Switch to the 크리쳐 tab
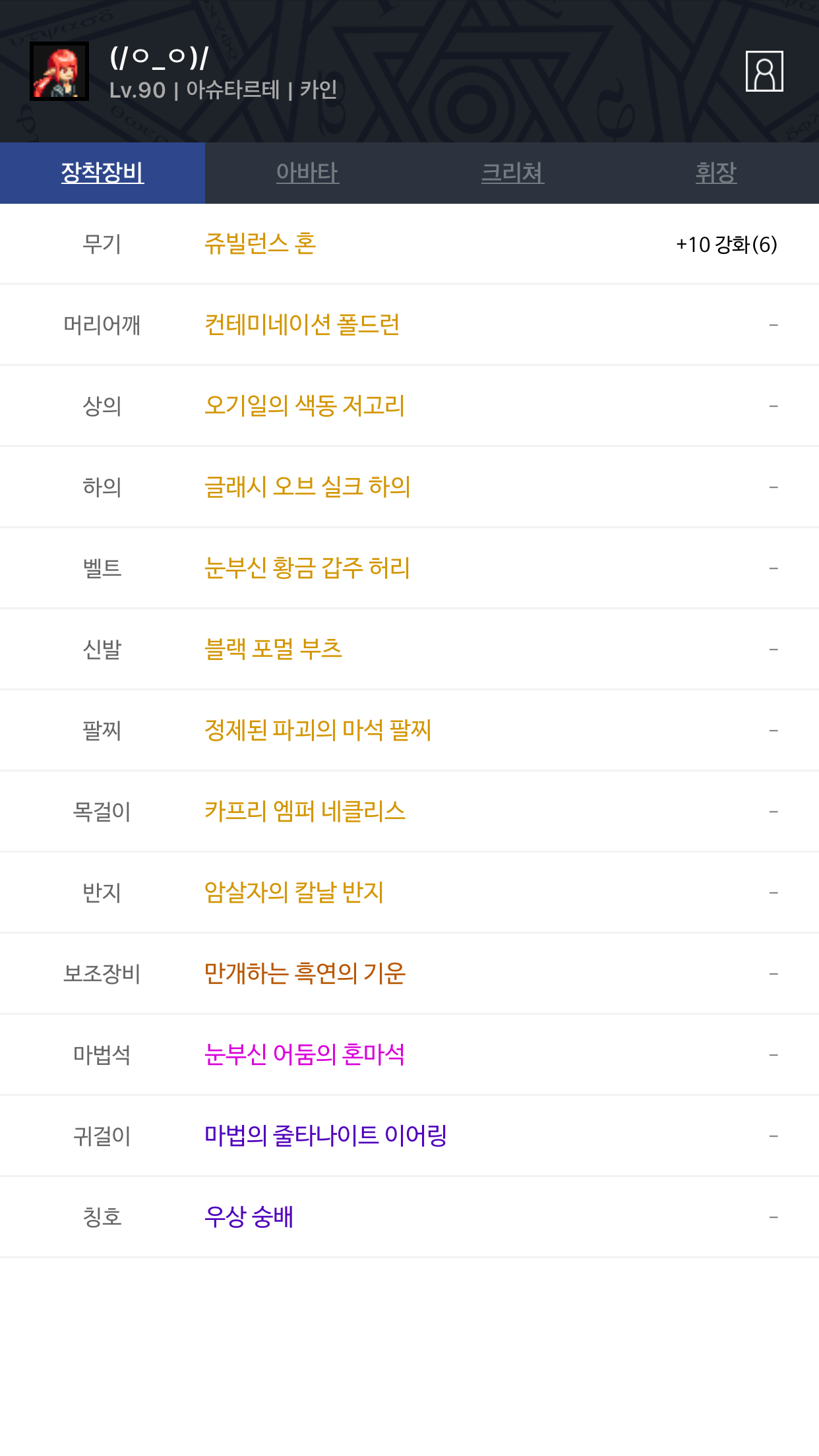The height and width of the screenshot is (1456, 819). (x=512, y=173)
